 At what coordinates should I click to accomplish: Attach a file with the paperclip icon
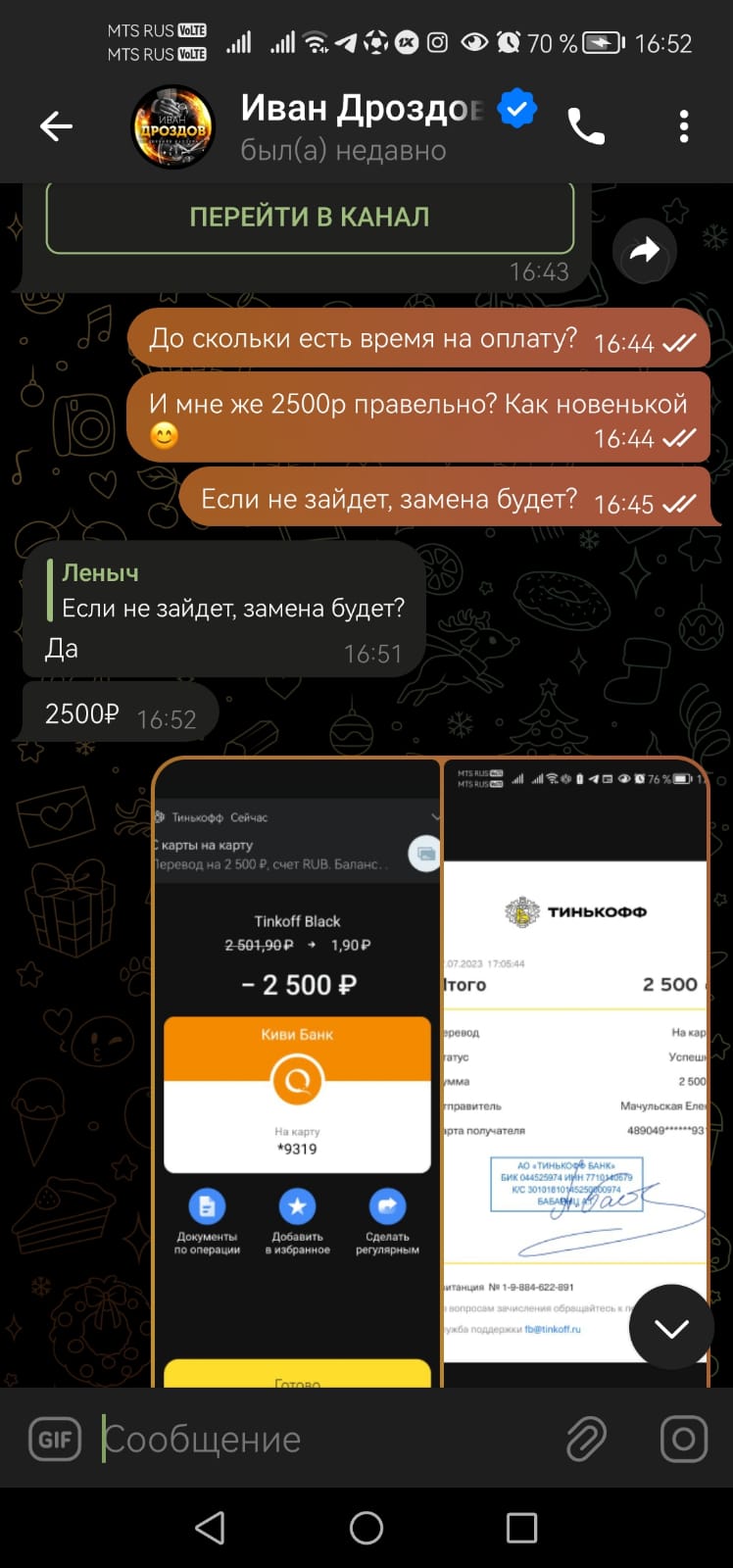586,1439
